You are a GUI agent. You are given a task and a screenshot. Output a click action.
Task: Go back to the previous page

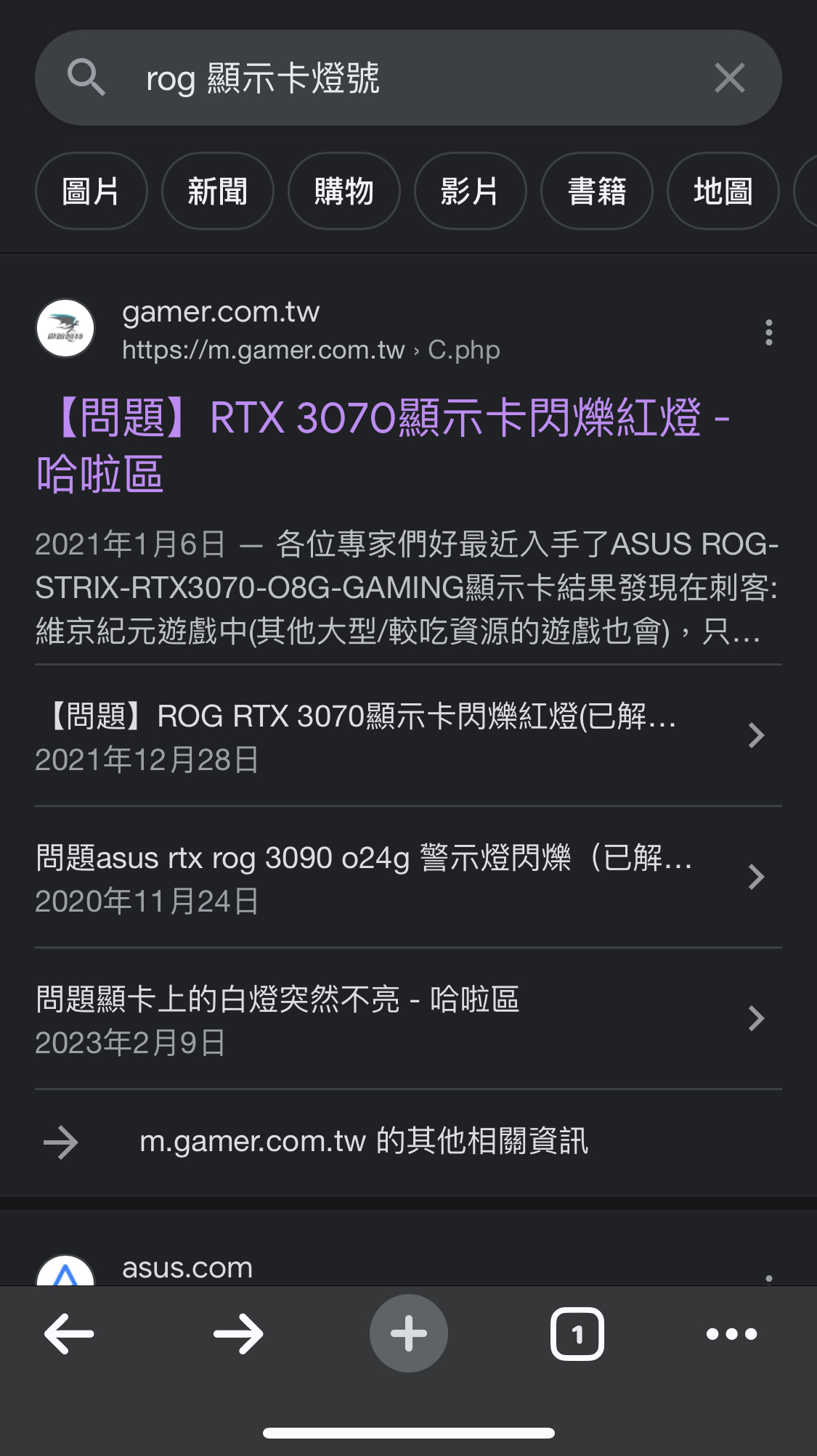(69, 1333)
